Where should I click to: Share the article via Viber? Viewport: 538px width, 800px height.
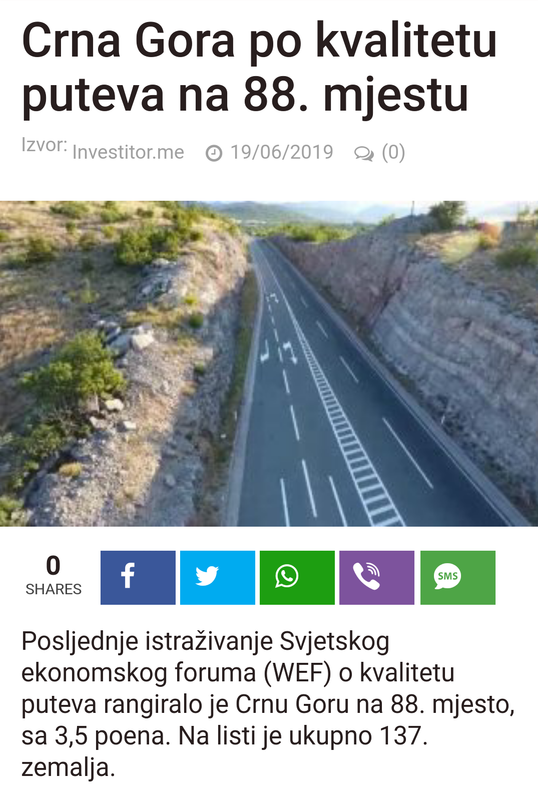coord(377,578)
